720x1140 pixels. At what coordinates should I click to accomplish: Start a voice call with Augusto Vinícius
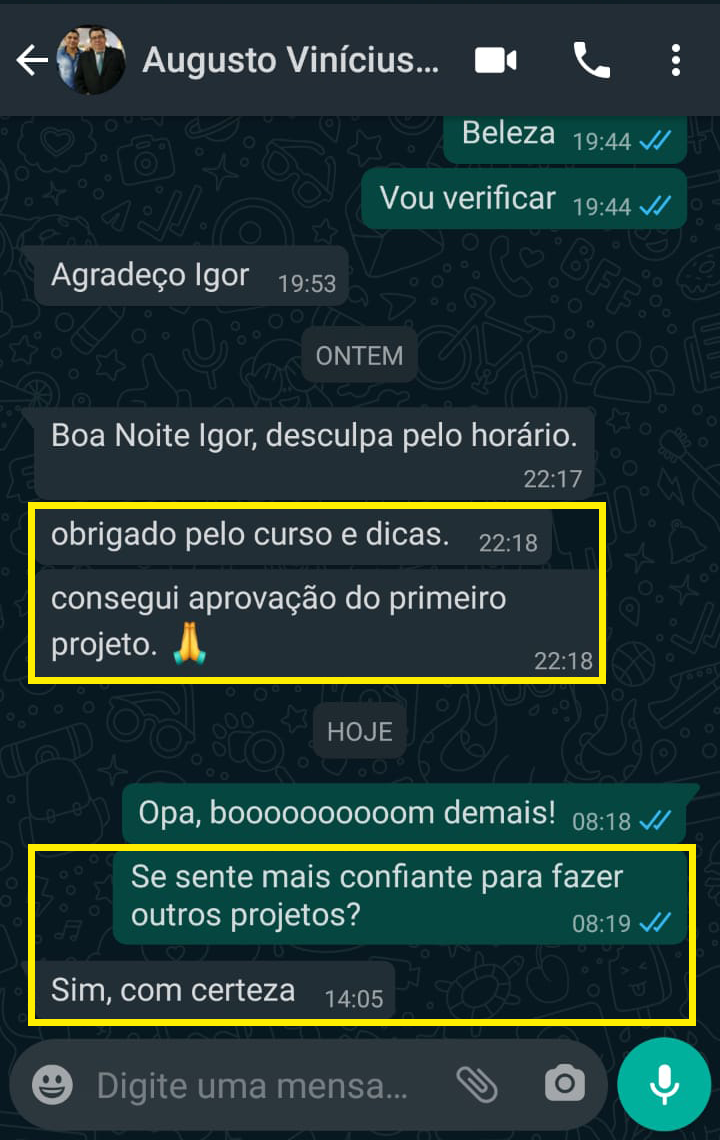tap(592, 59)
